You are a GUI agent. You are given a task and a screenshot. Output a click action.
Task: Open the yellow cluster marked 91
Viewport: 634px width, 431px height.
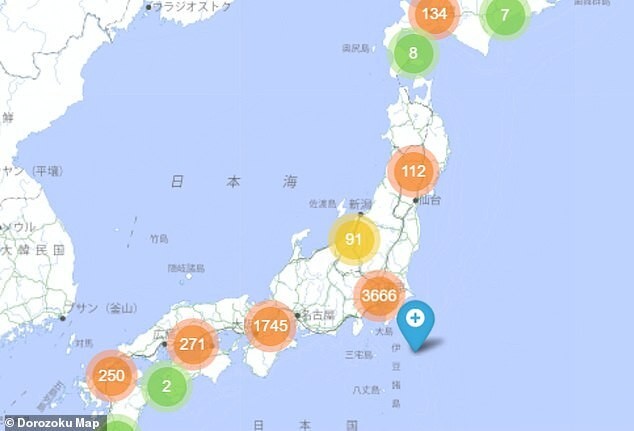pyautogui.click(x=353, y=240)
